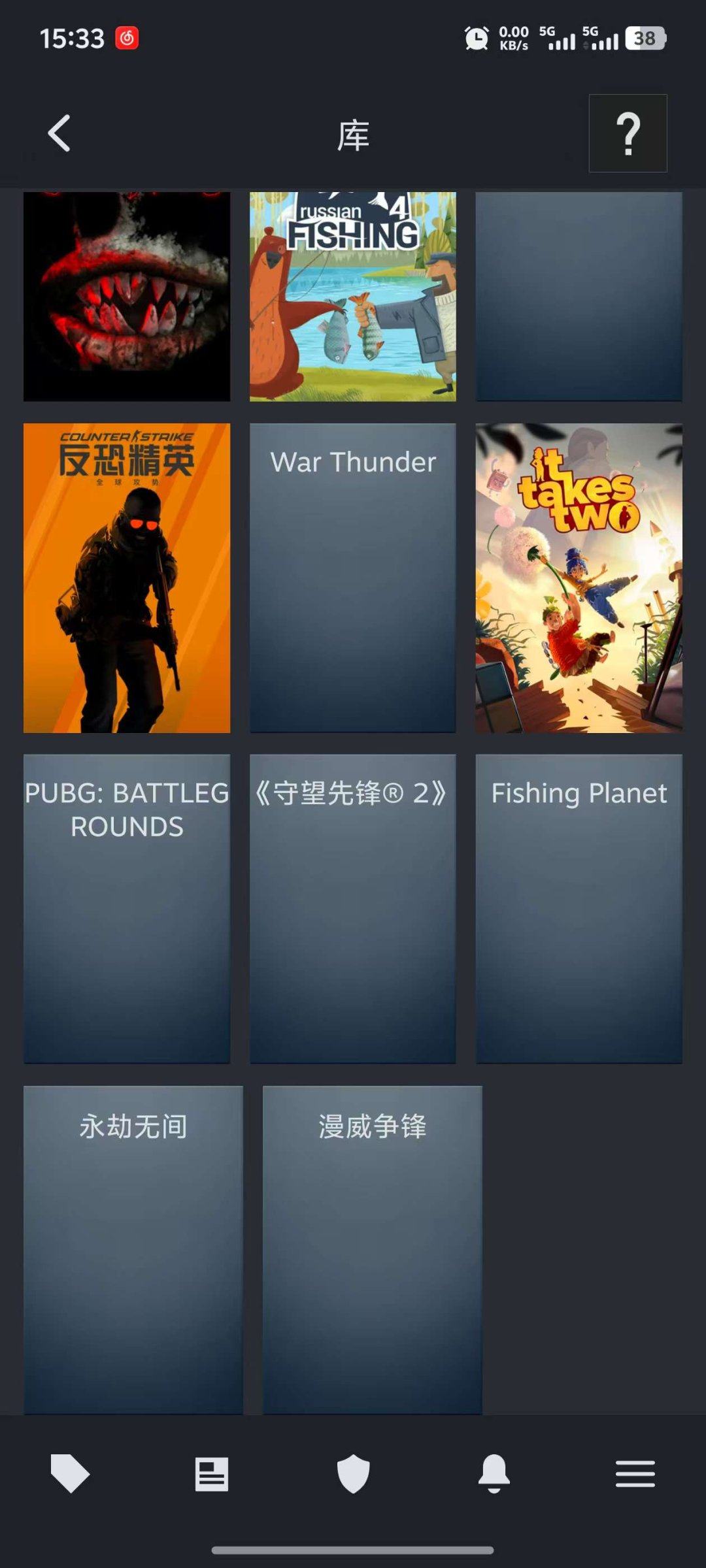706x1568 pixels.
Task: Switch to the news tab
Action: [x=212, y=1474]
